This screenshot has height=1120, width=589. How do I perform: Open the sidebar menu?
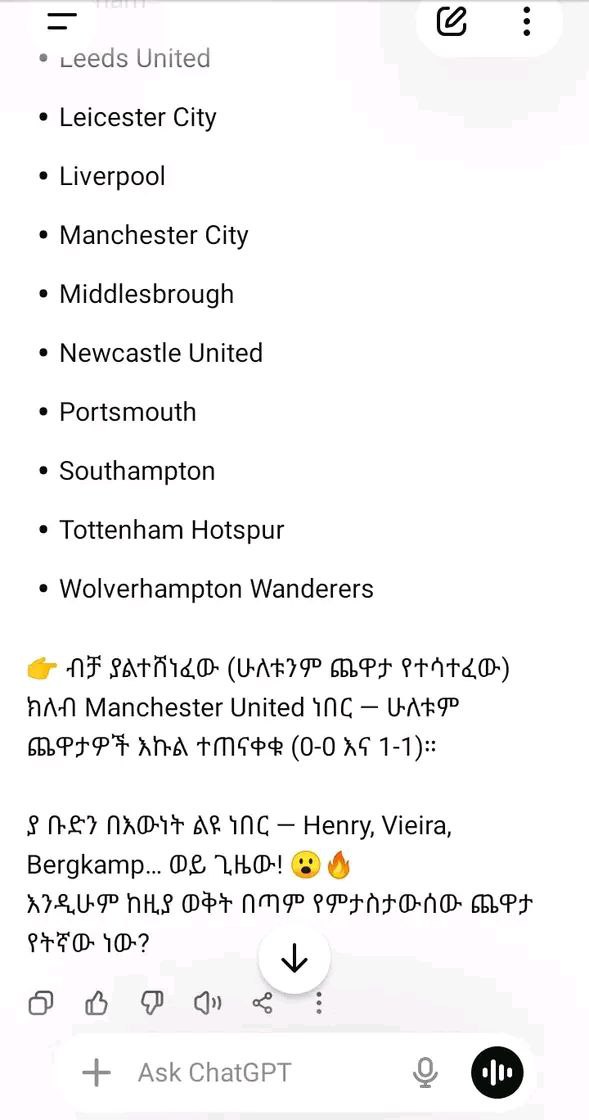click(62, 21)
